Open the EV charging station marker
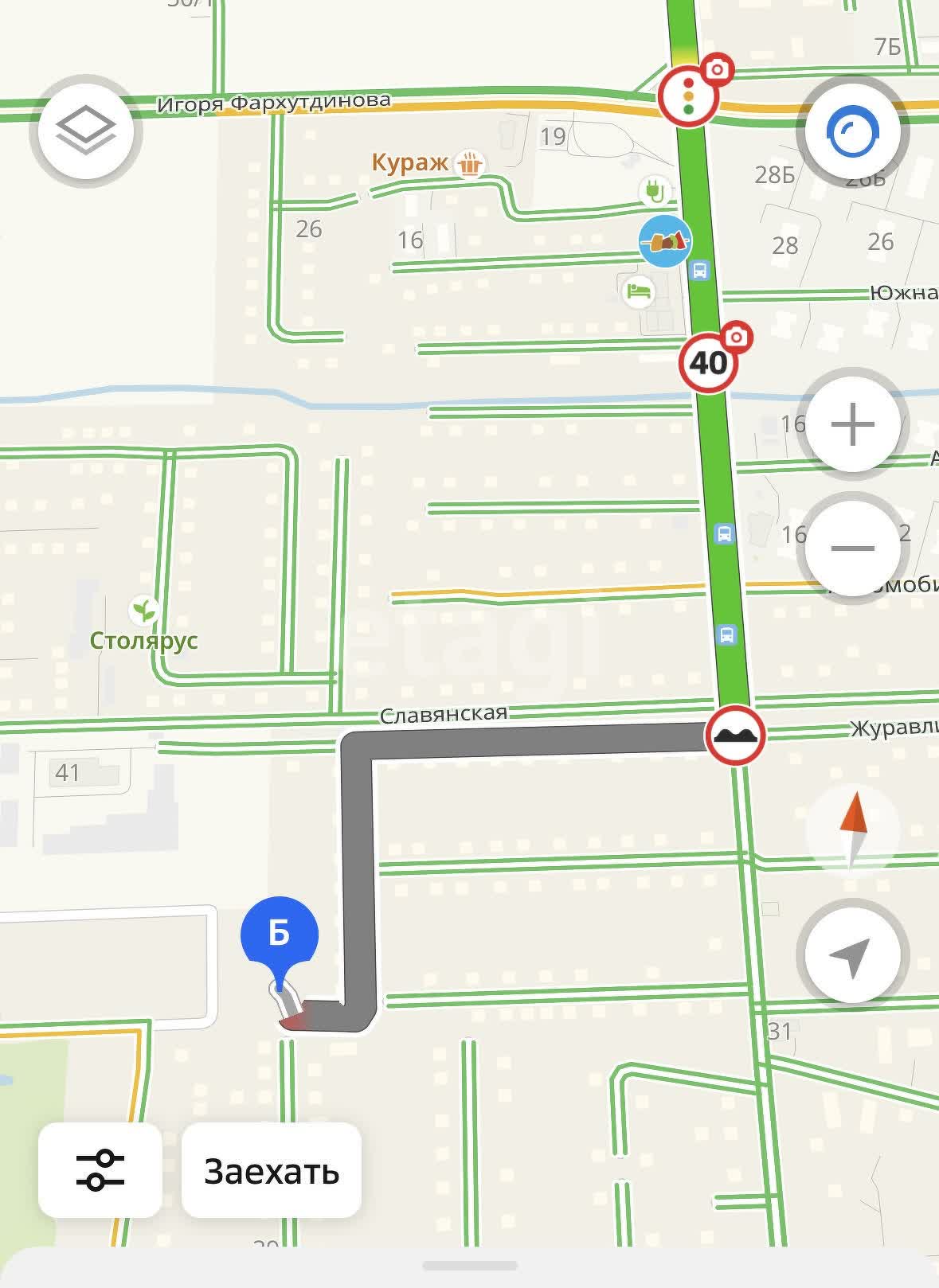This screenshot has width=939, height=1288. [x=655, y=191]
